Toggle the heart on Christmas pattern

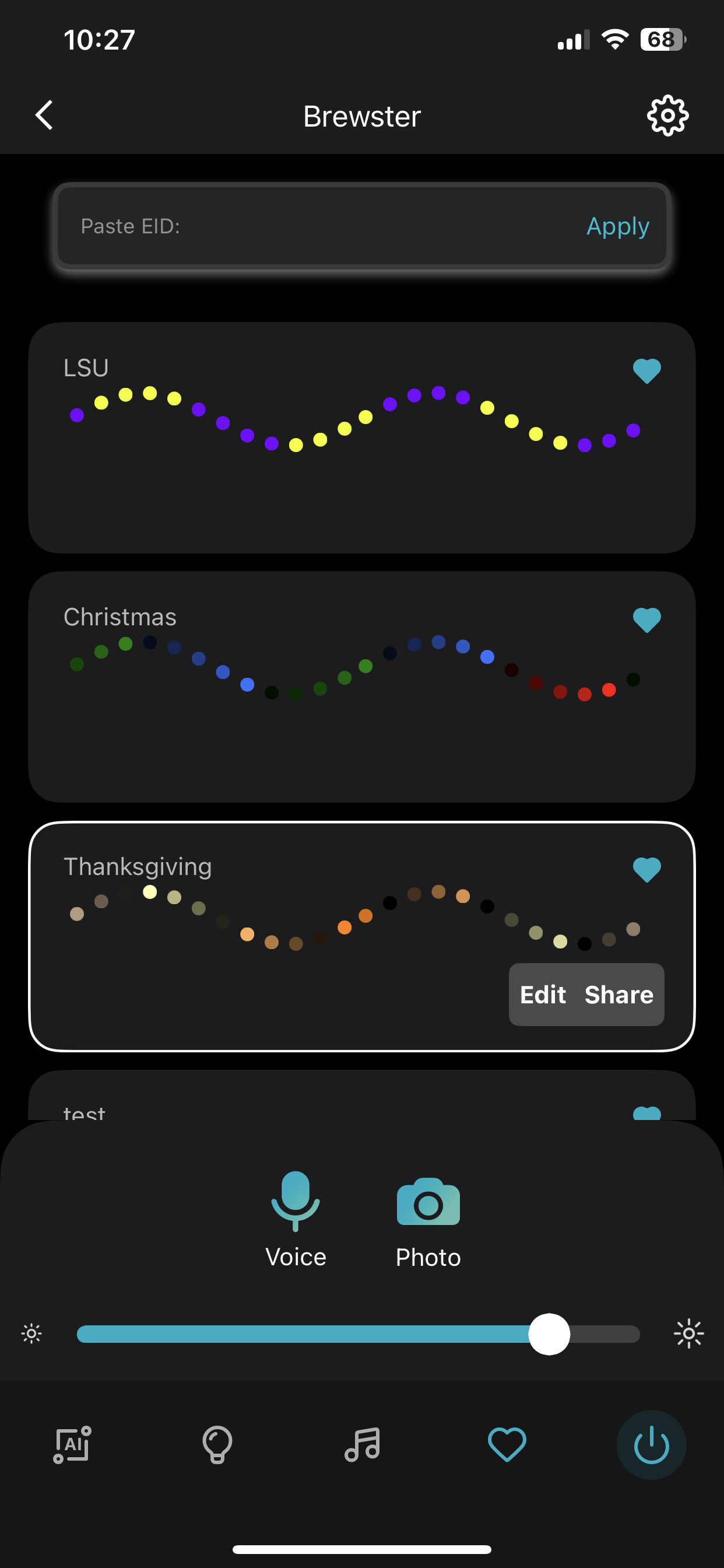646,619
